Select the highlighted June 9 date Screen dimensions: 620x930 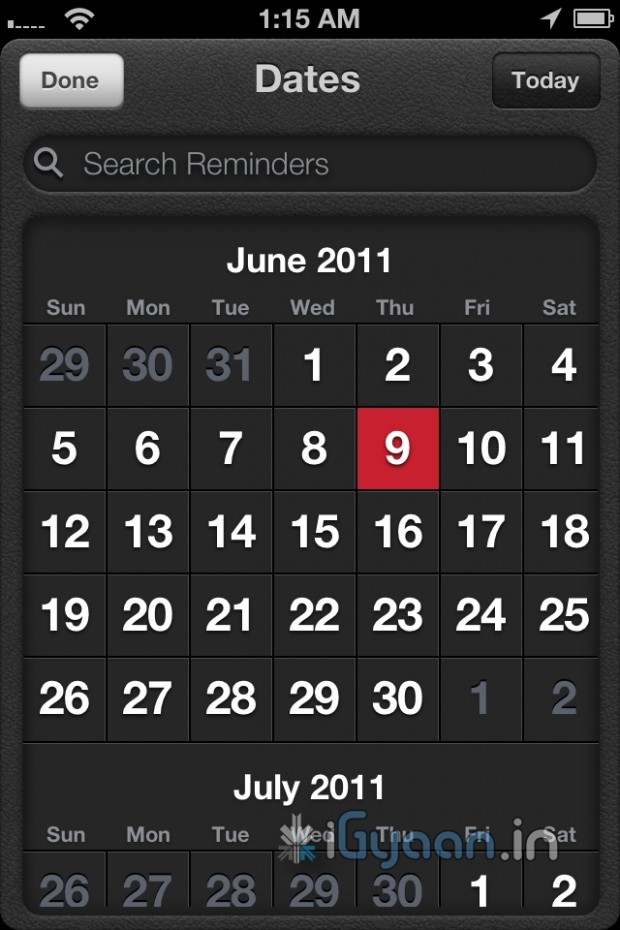tap(398, 449)
